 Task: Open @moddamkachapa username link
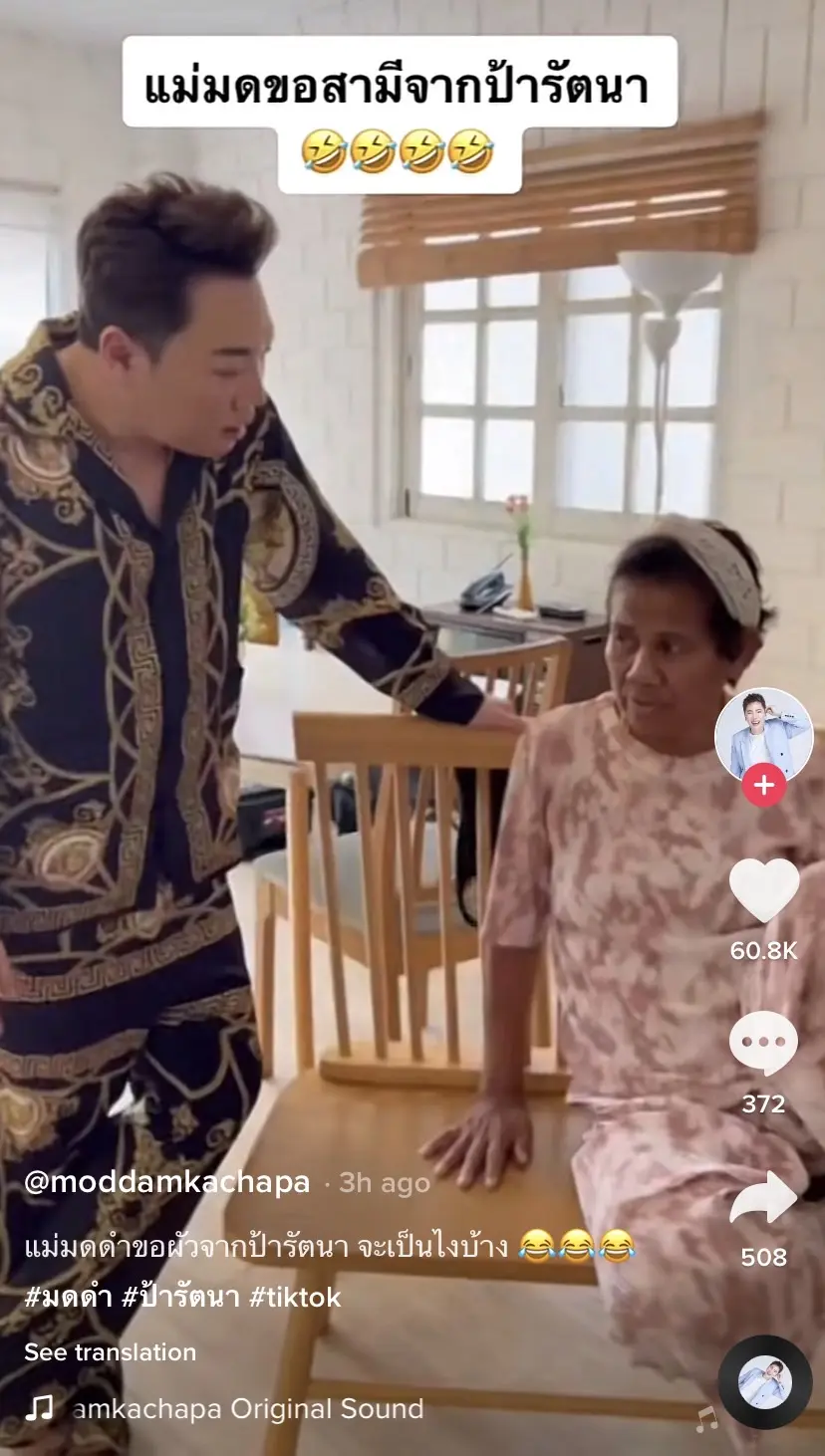click(166, 1182)
